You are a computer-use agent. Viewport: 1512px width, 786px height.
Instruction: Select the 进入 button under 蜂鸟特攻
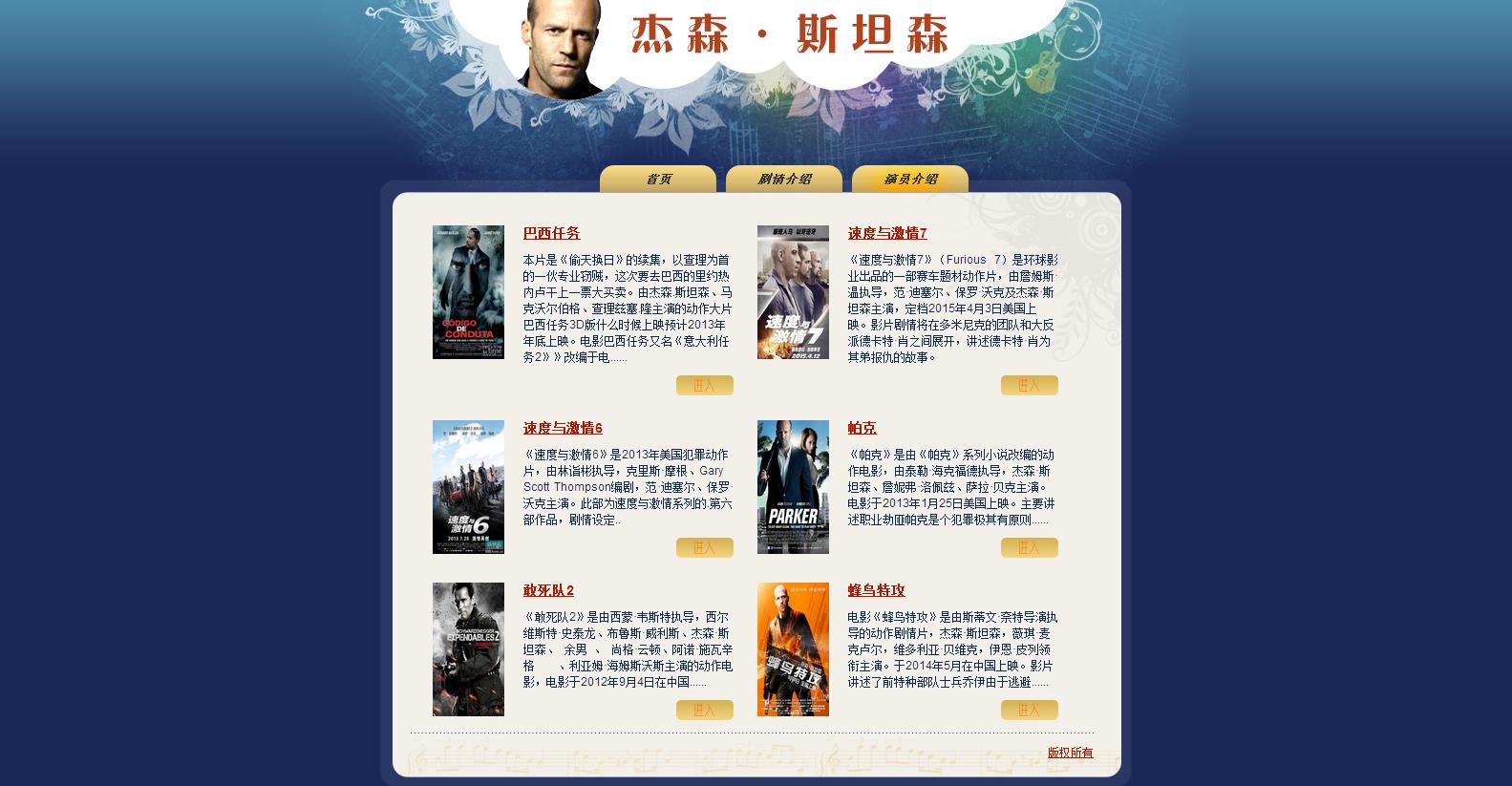click(x=1030, y=710)
